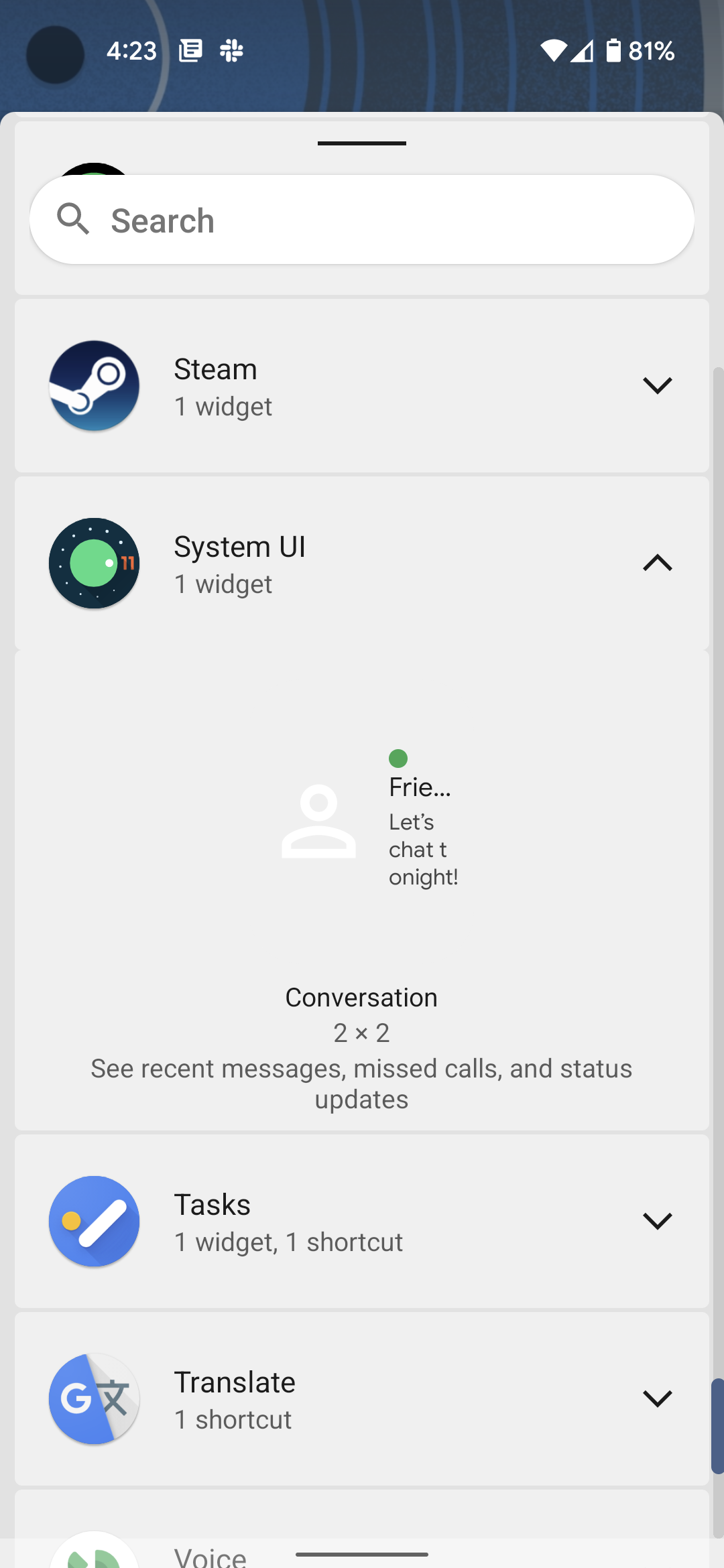Screen dimensions: 724x1568
Task: Tap the Wi-Fi icon in the status bar
Action: (x=554, y=52)
